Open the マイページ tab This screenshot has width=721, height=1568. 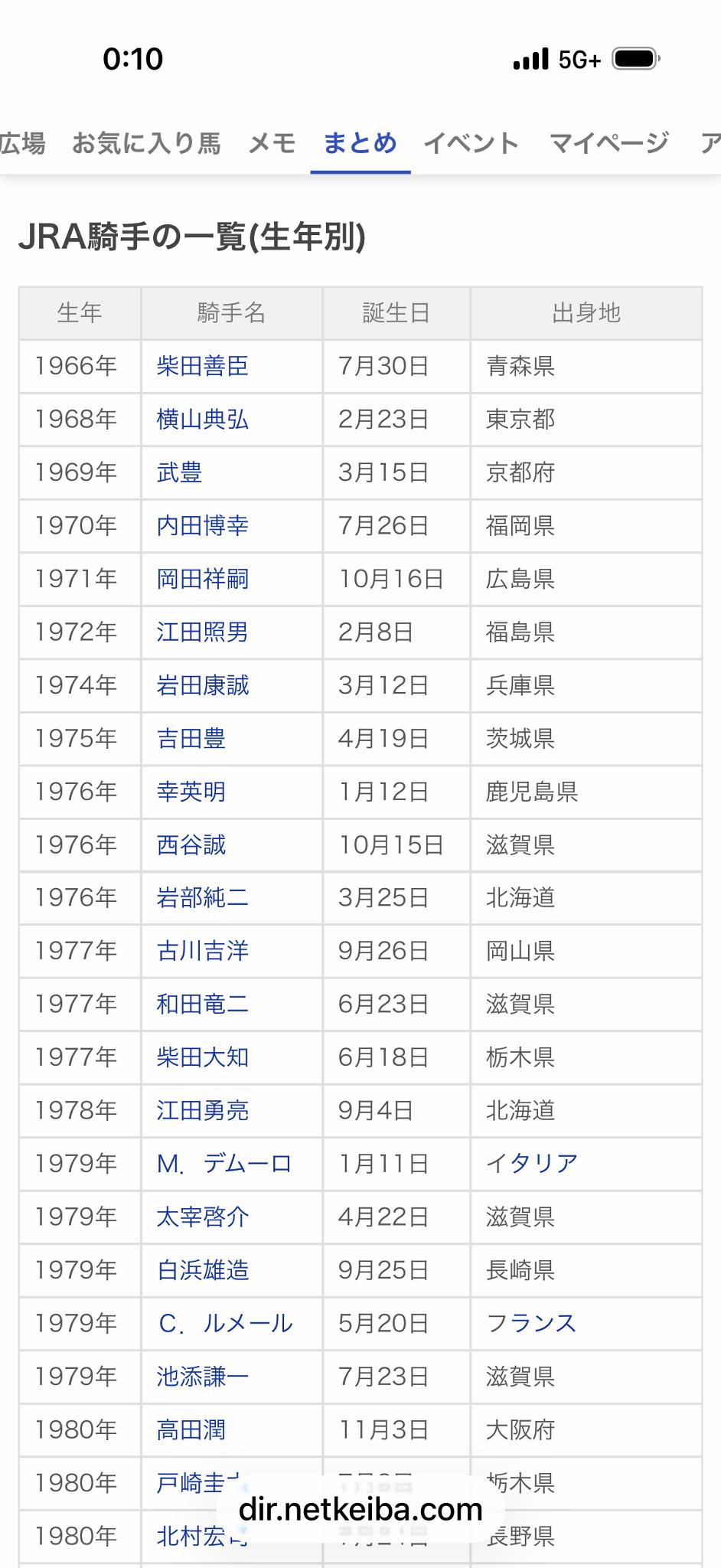click(609, 143)
